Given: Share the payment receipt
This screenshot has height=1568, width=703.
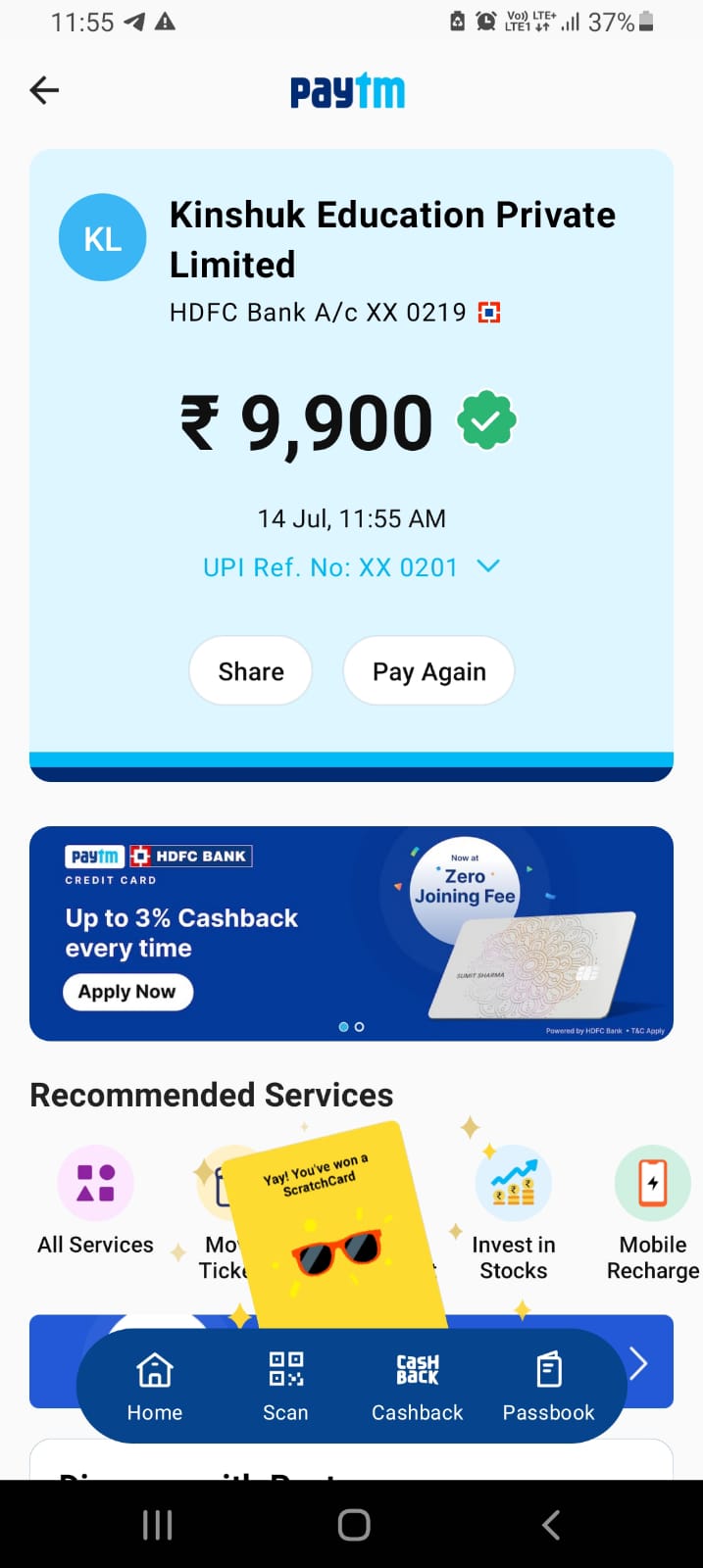Looking at the screenshot, I should pos(251,671).
